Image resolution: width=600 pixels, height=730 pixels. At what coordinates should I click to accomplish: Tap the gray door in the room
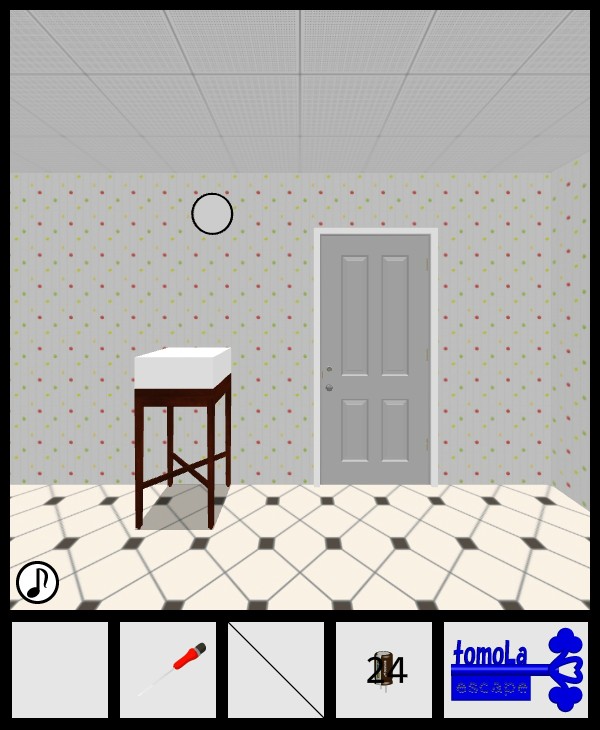(375, 358)
